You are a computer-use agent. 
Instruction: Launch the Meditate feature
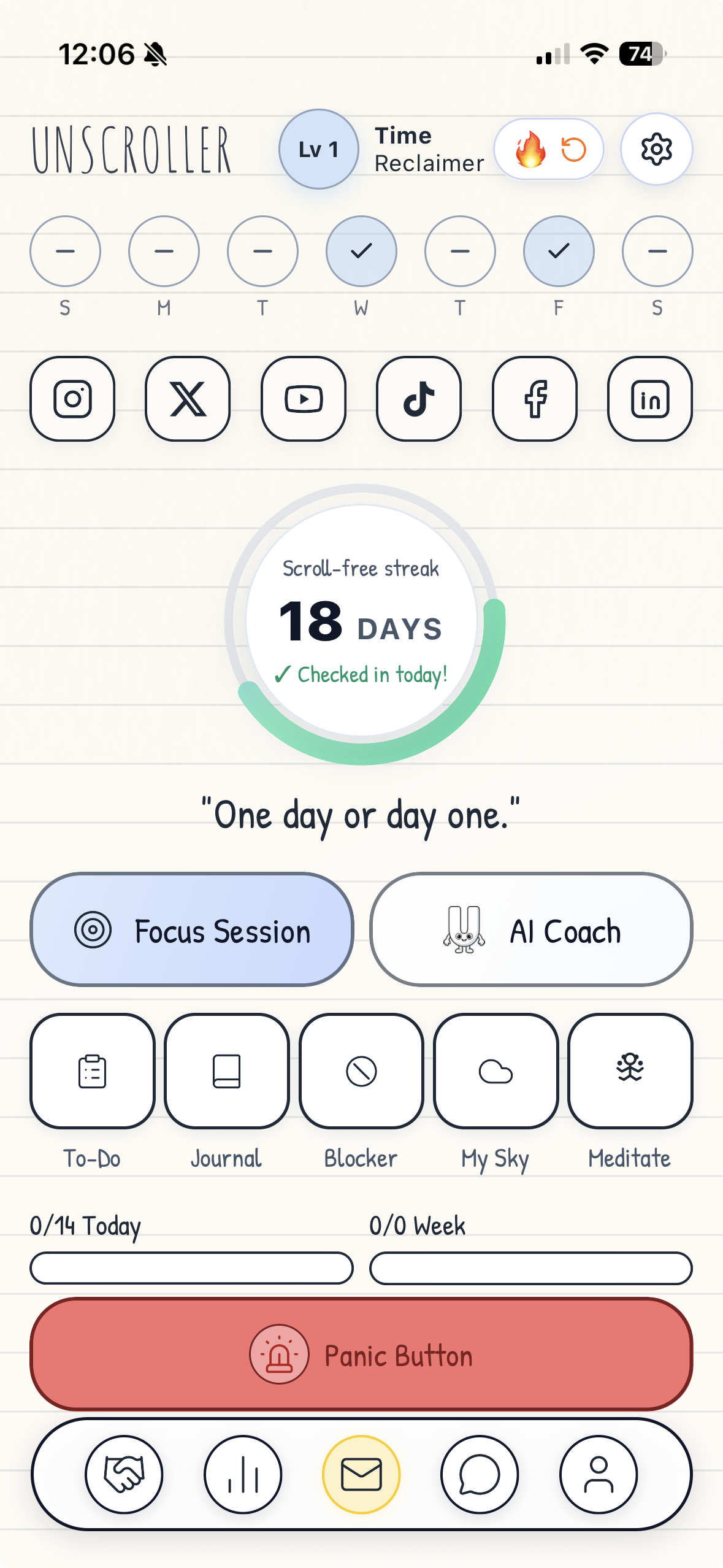tap(630, 1070)
